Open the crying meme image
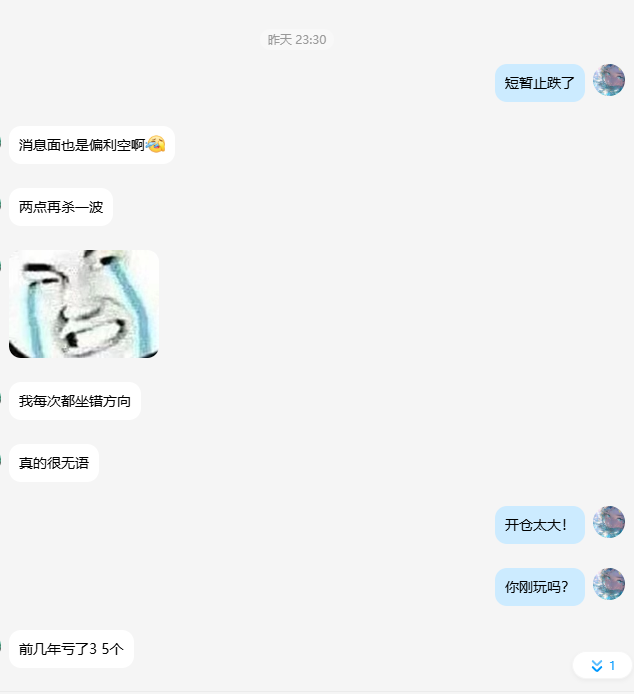Viewport: 634px width, 694px height. tap(84, 304)
